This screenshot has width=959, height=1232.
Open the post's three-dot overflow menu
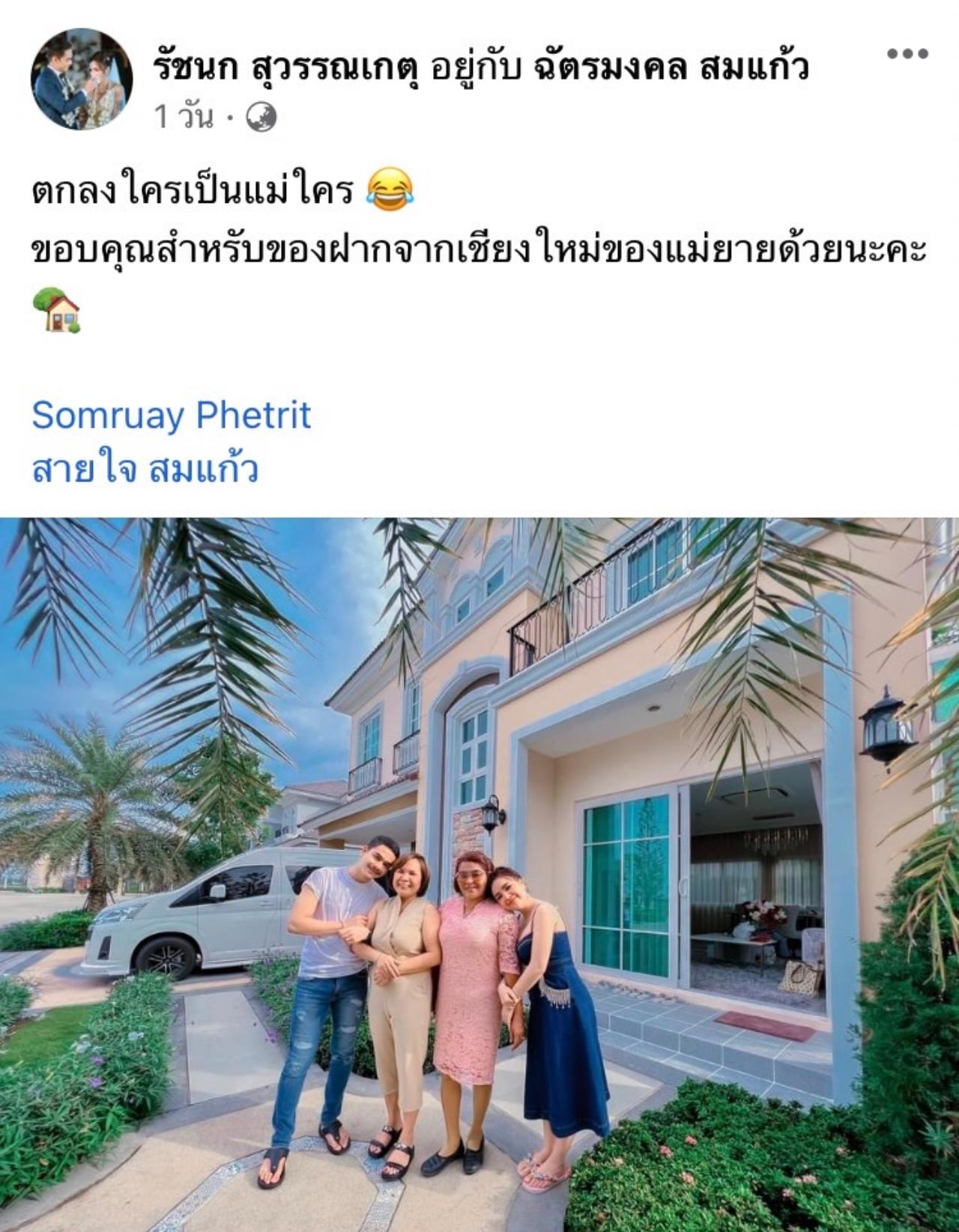click(x=907, y=54)
